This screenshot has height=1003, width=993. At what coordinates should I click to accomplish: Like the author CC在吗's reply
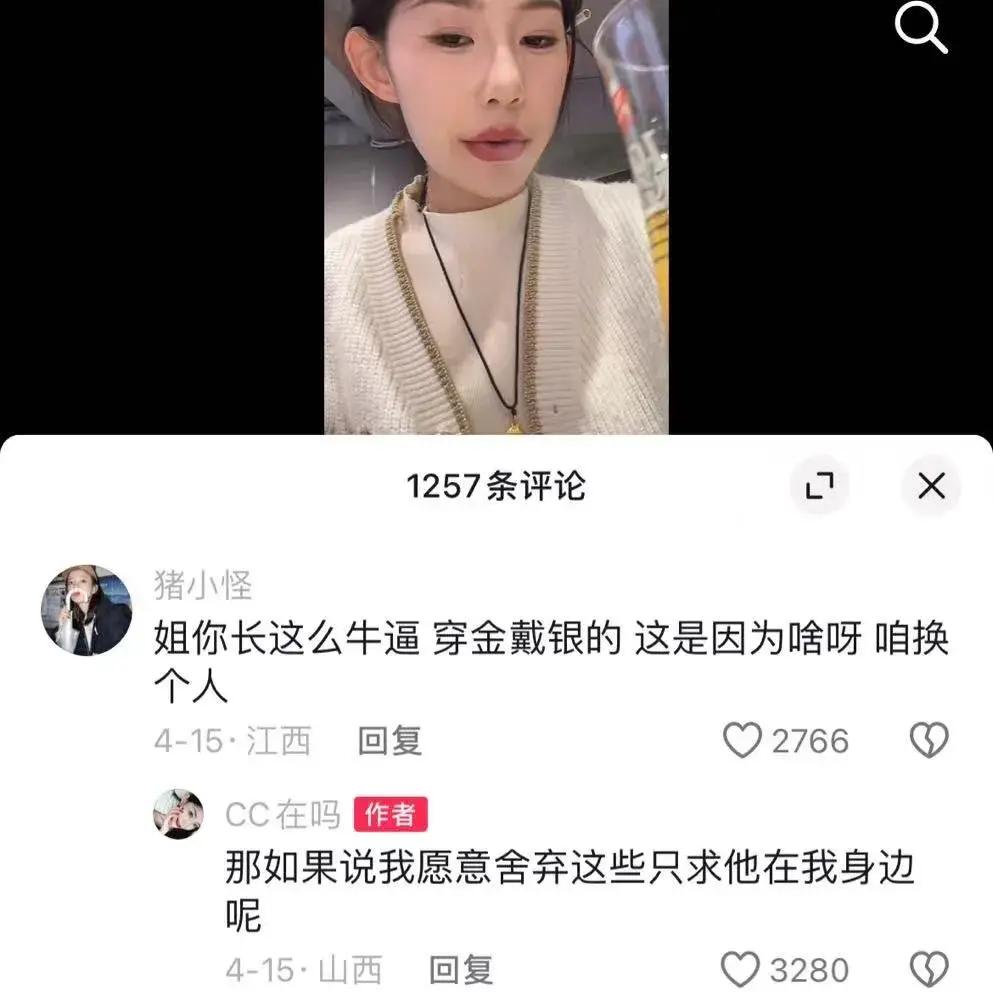click(741, 969)
